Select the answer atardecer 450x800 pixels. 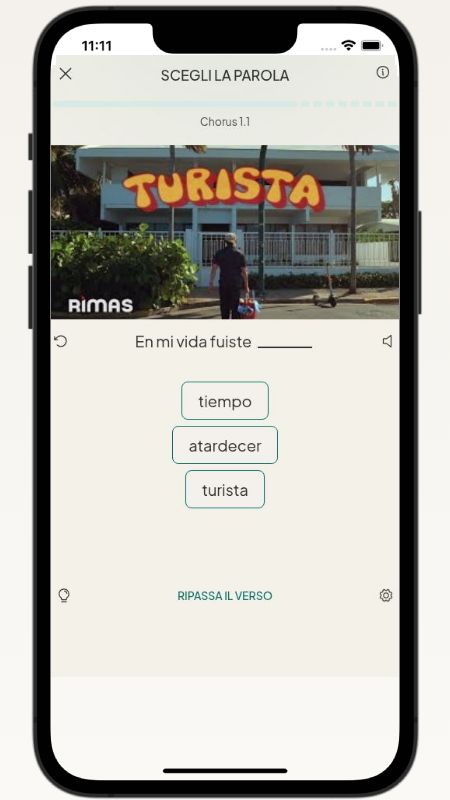(225, 445)
